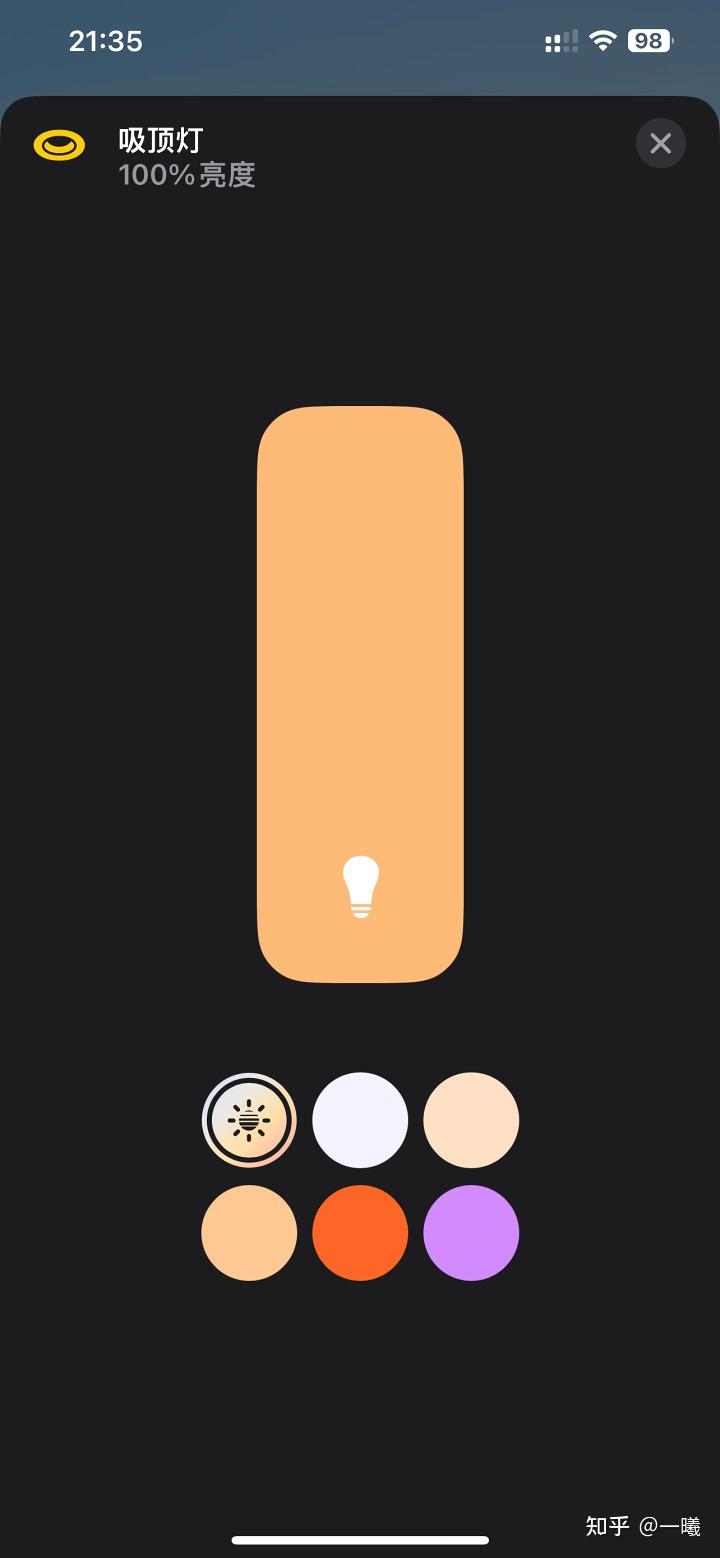Select the adaptive lighting sun preset
The image size is (720, 1558).
pos(249,1120)
